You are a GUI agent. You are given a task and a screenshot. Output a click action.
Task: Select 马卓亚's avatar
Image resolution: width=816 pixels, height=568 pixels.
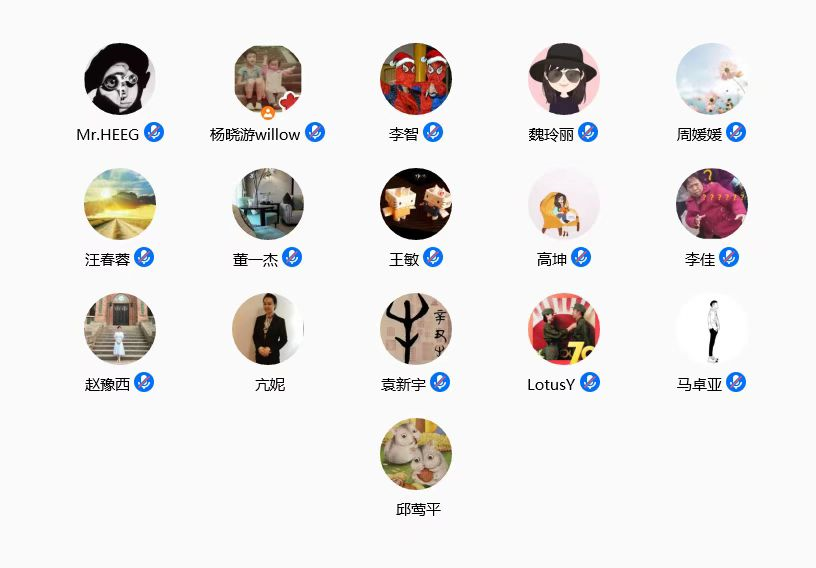click(712, 329)
